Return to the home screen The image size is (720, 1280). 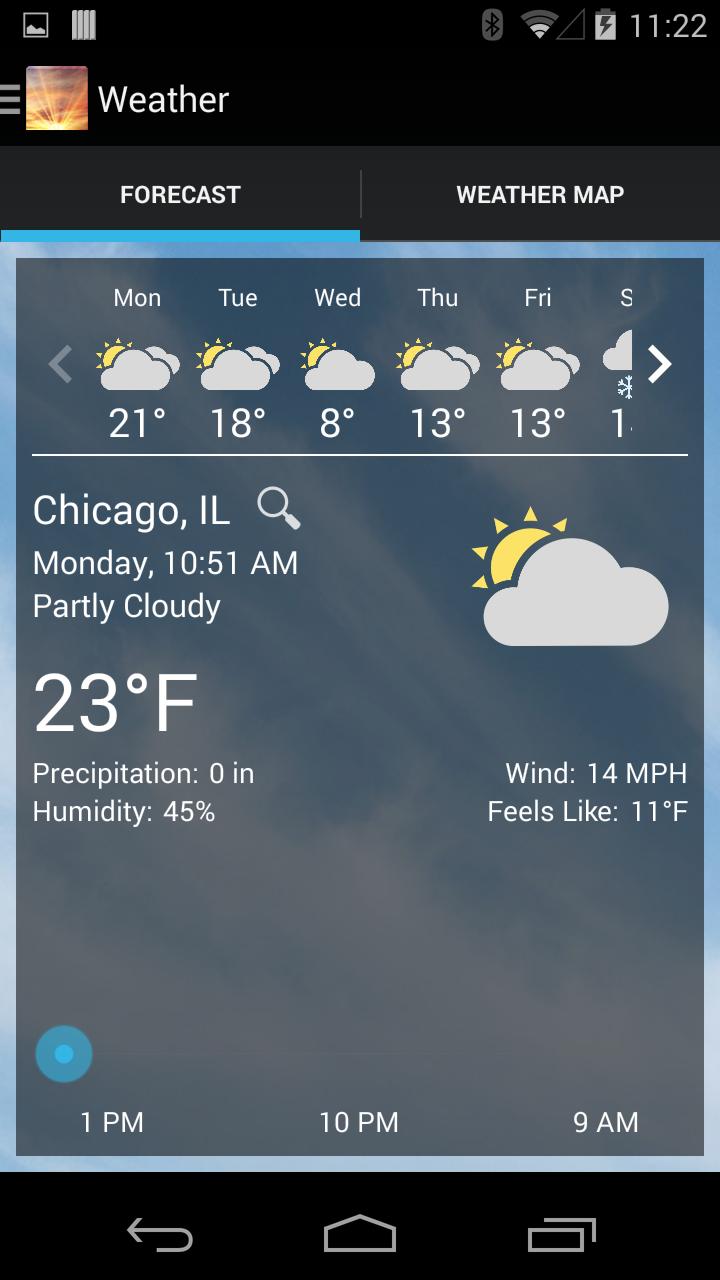(x=360, y=1234)
